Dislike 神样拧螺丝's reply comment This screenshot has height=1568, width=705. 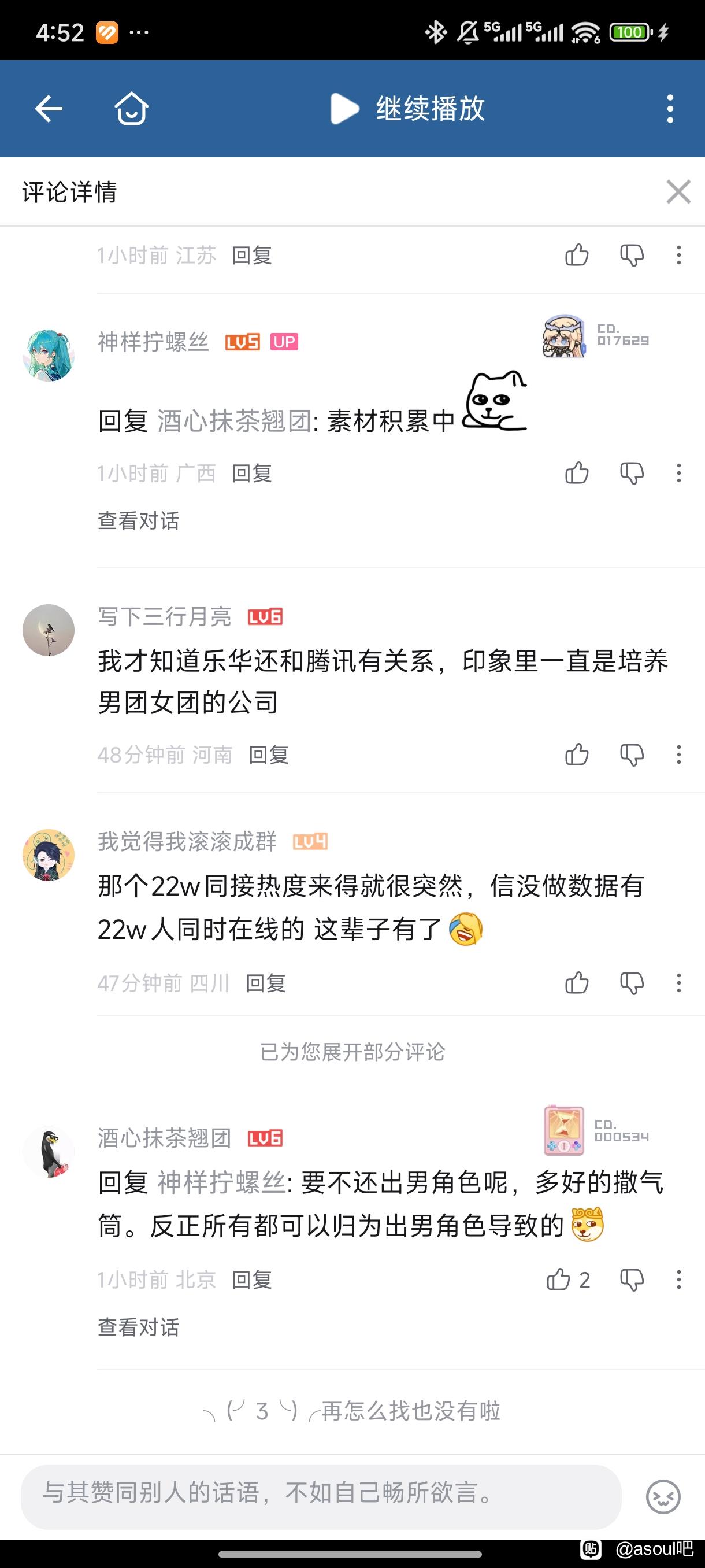tap(632, 473)
